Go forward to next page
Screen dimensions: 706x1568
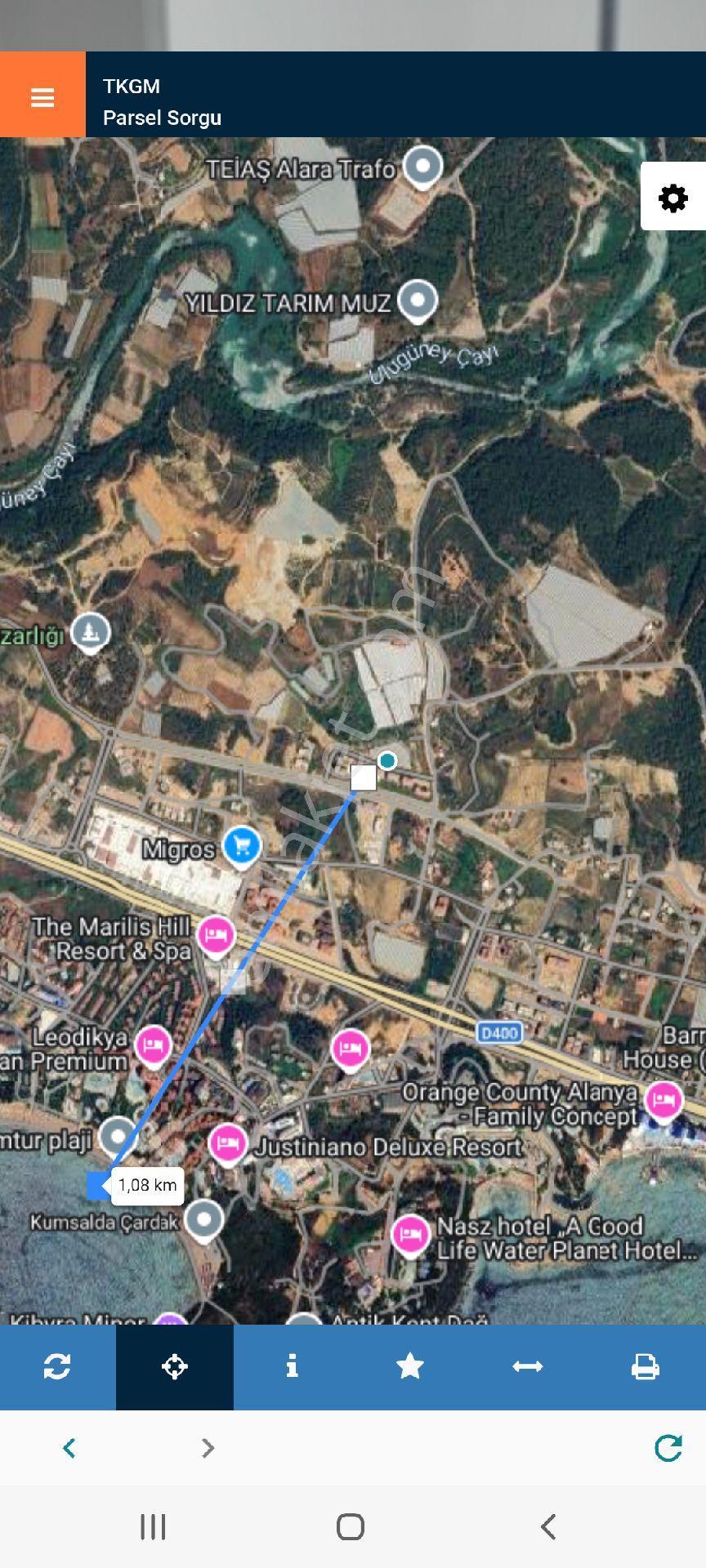pos(208,1448)
